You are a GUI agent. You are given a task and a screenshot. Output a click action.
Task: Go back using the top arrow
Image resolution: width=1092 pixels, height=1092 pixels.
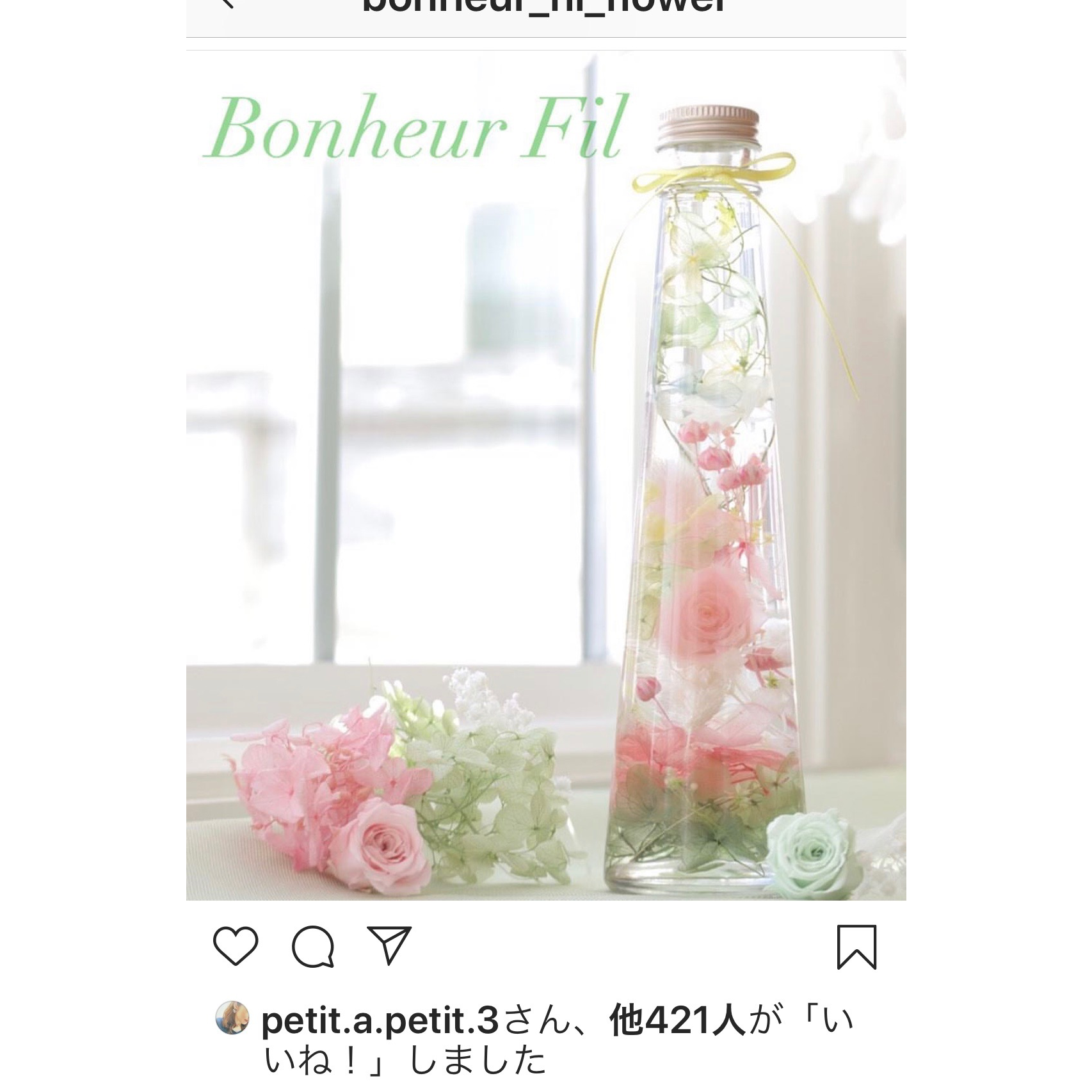[x=227, y=4]
